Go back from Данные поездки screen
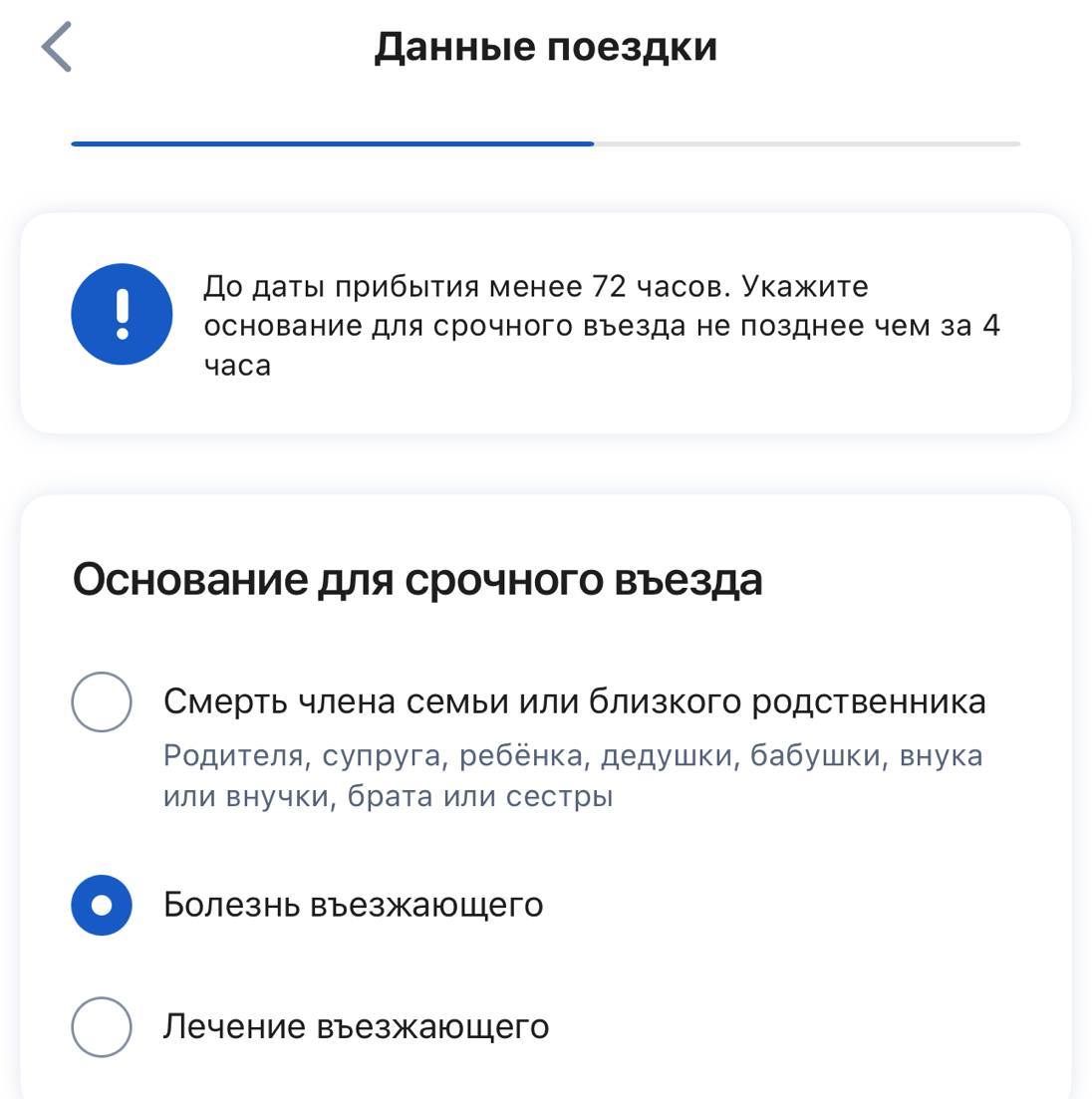 [x=57, y=47]
